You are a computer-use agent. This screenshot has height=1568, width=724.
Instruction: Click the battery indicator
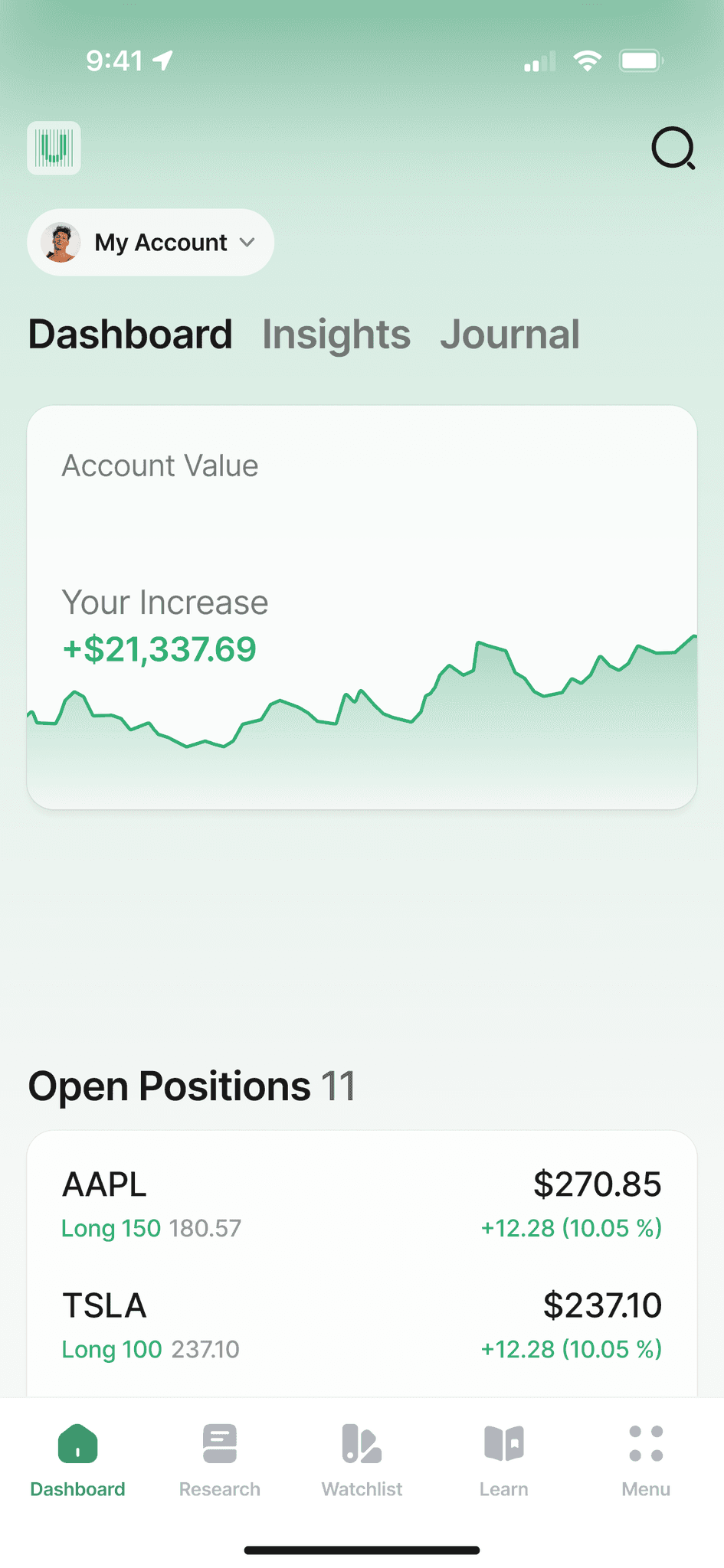pyautogui.click(x=642, y=60)
